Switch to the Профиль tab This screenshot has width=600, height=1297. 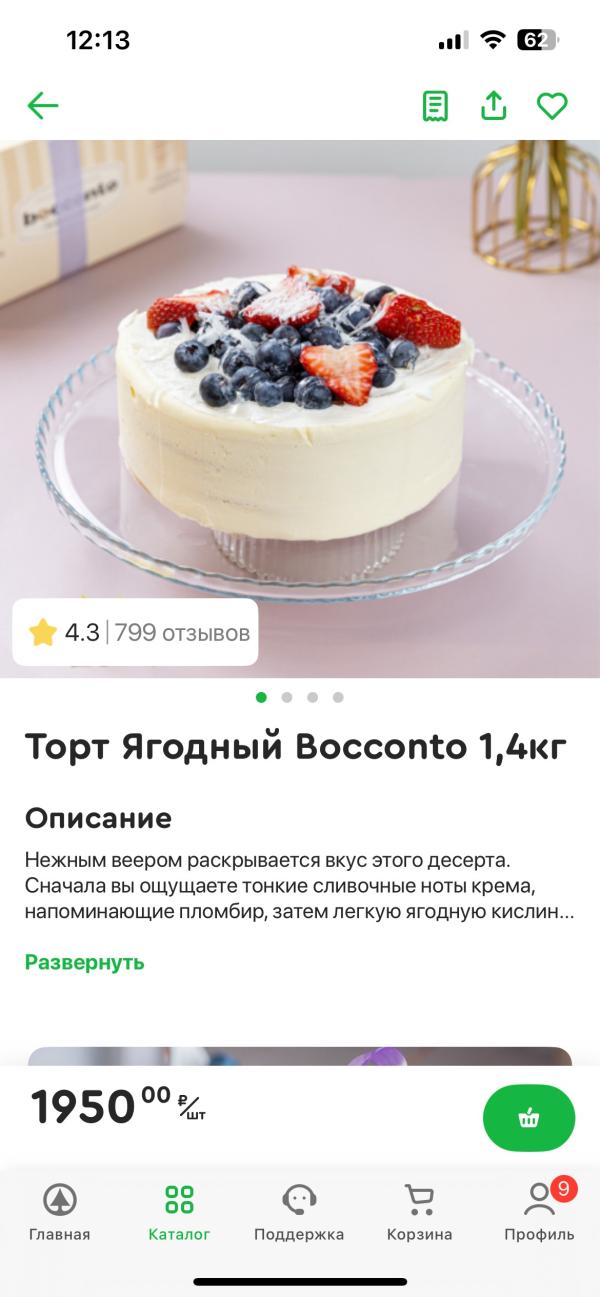click(x=539, y=1211)
